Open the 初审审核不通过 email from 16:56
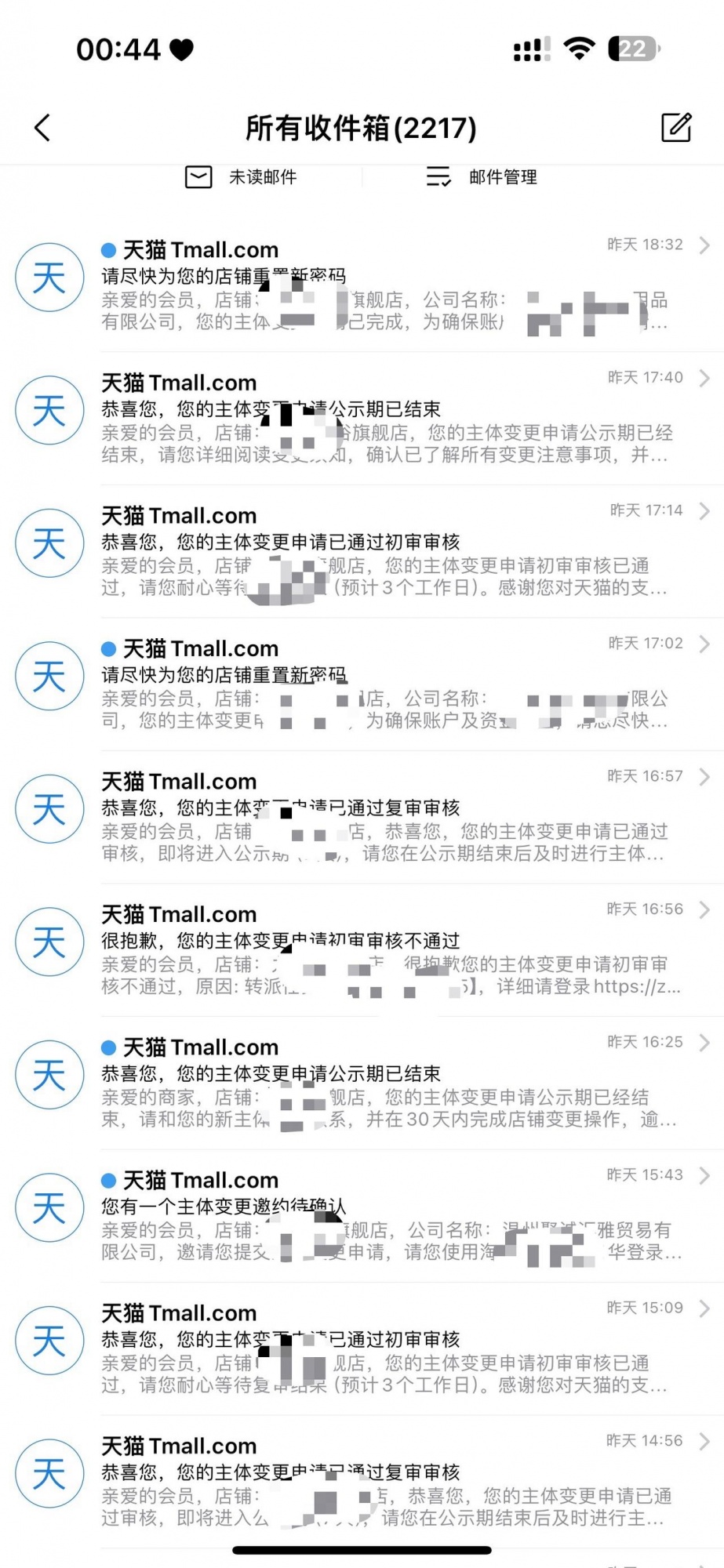The image size is (724, 1568). coord(384,951)
